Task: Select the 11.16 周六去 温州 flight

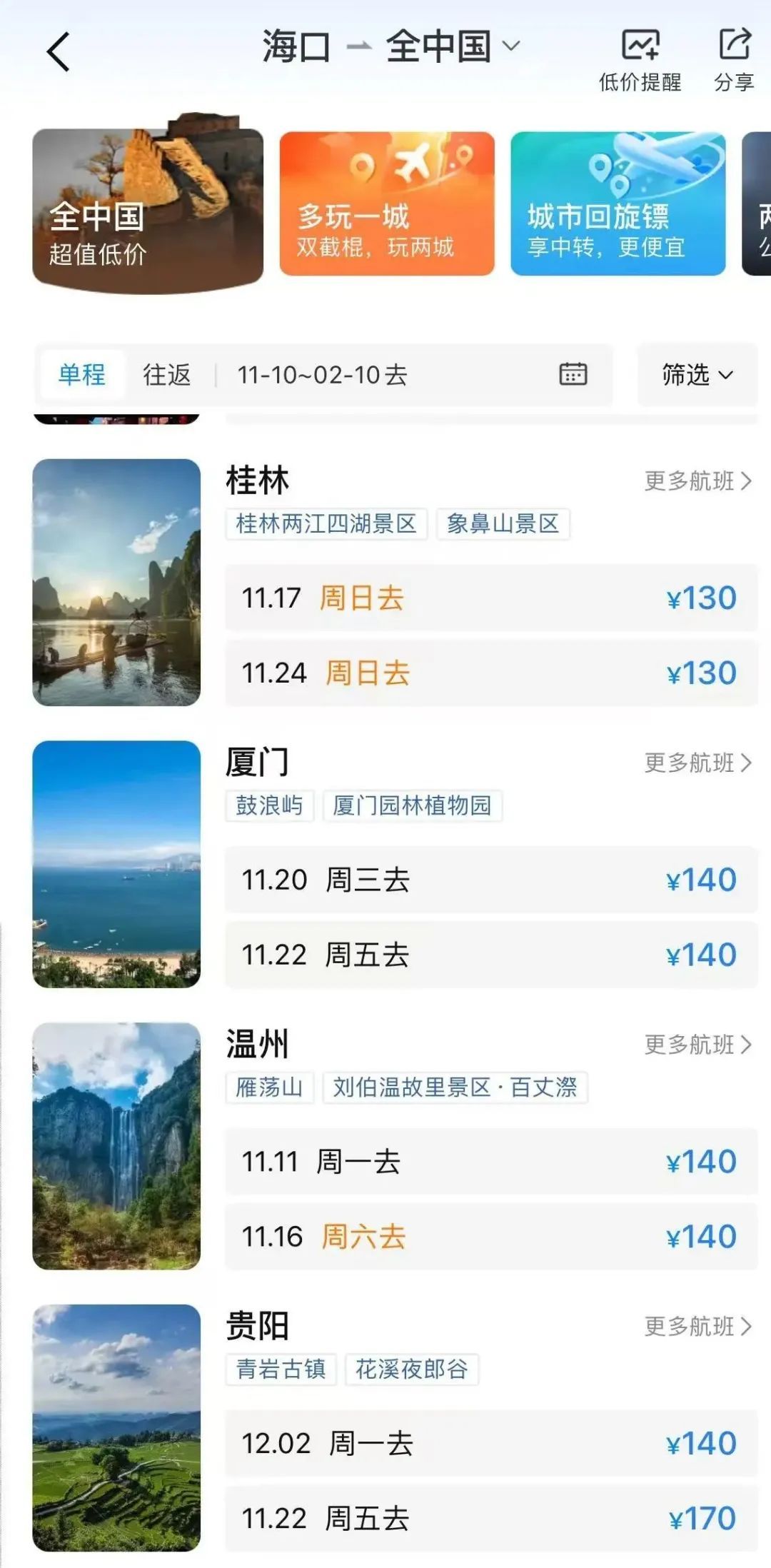Action: [x=490, y=1237]
